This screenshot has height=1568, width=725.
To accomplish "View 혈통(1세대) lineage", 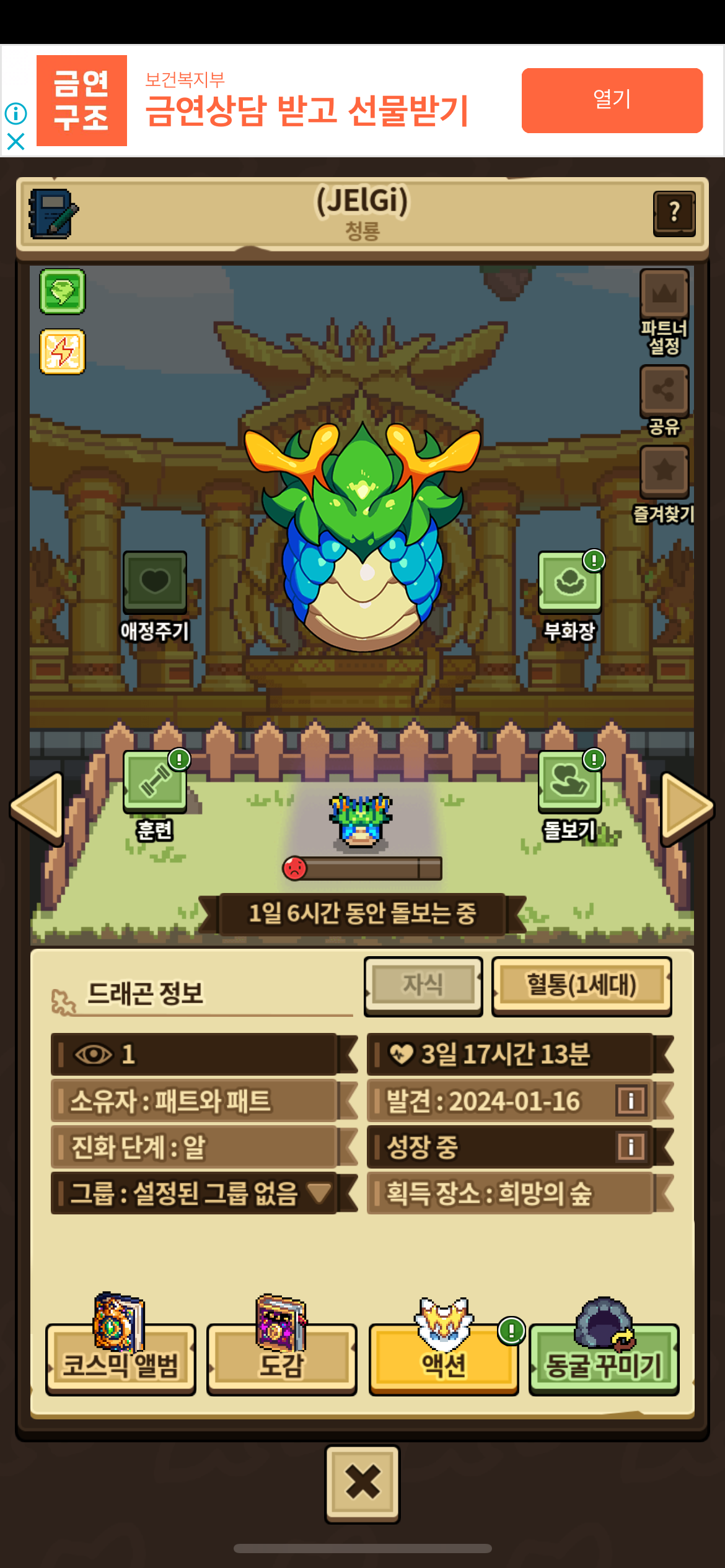I will coord(581,986).
